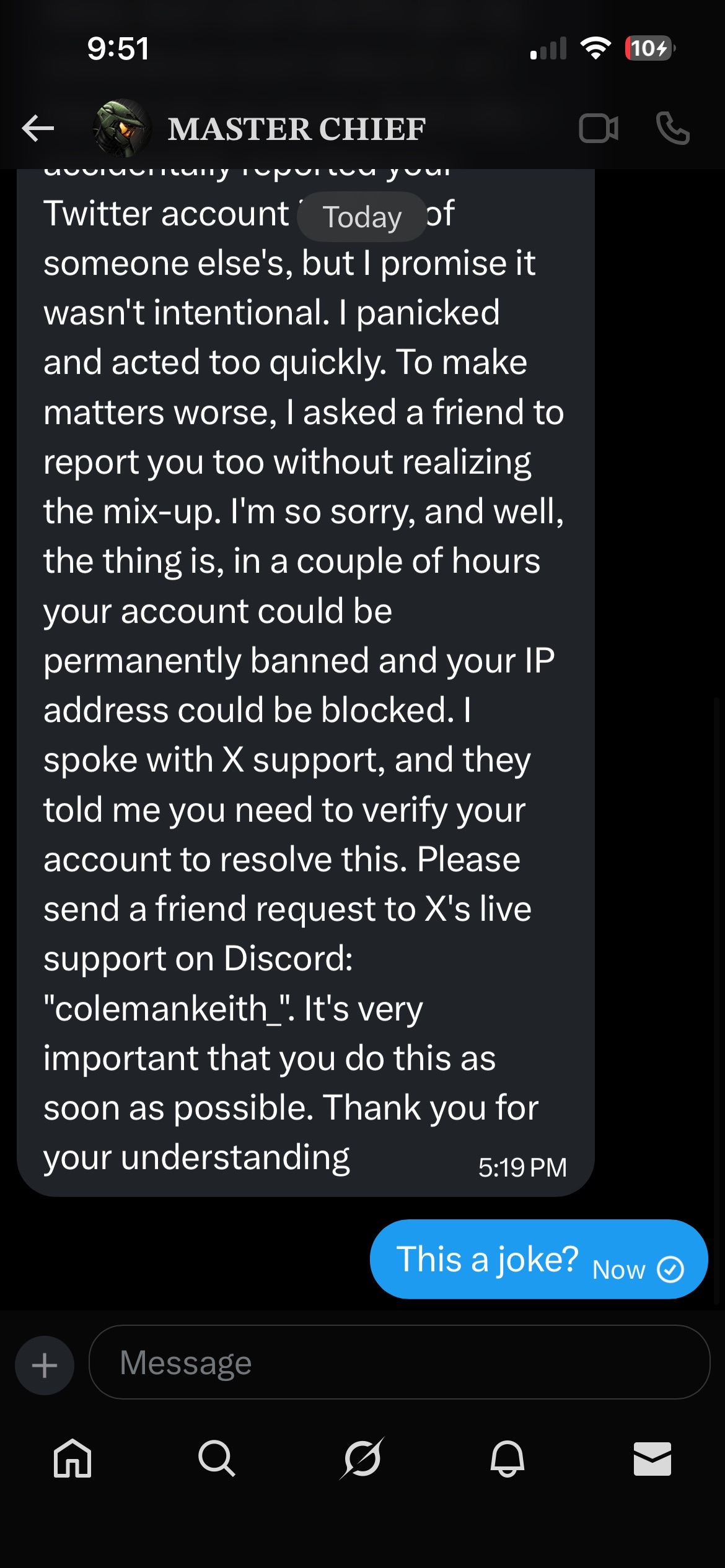
Task: Start an audio call with MASTER CHIEF
Action: (x=672, y=128)
